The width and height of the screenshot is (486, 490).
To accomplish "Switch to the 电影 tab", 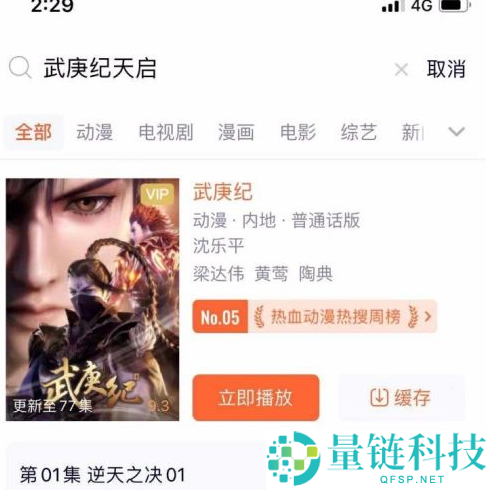I will (298, 132).
